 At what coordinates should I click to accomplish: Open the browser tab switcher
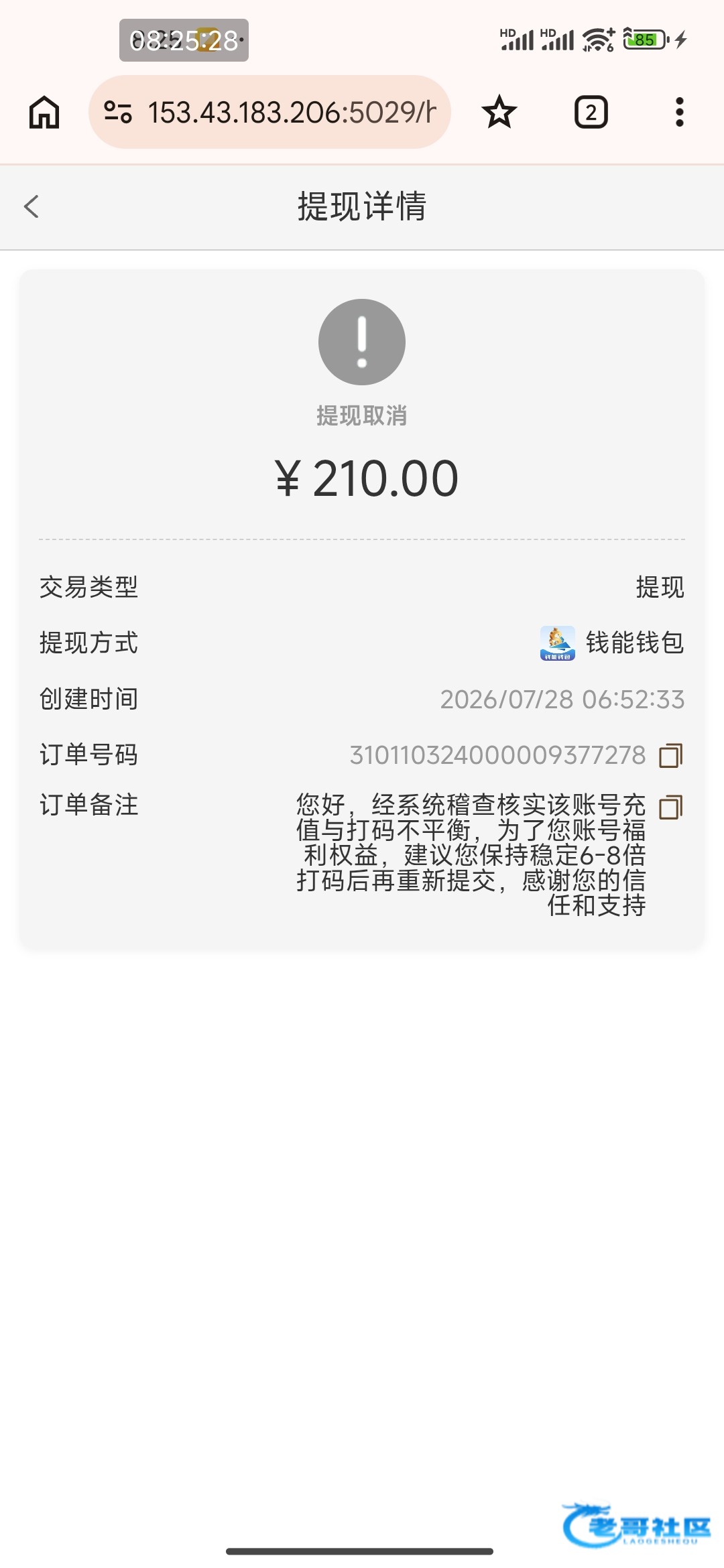pyautogui.click(x=591, y=112)
